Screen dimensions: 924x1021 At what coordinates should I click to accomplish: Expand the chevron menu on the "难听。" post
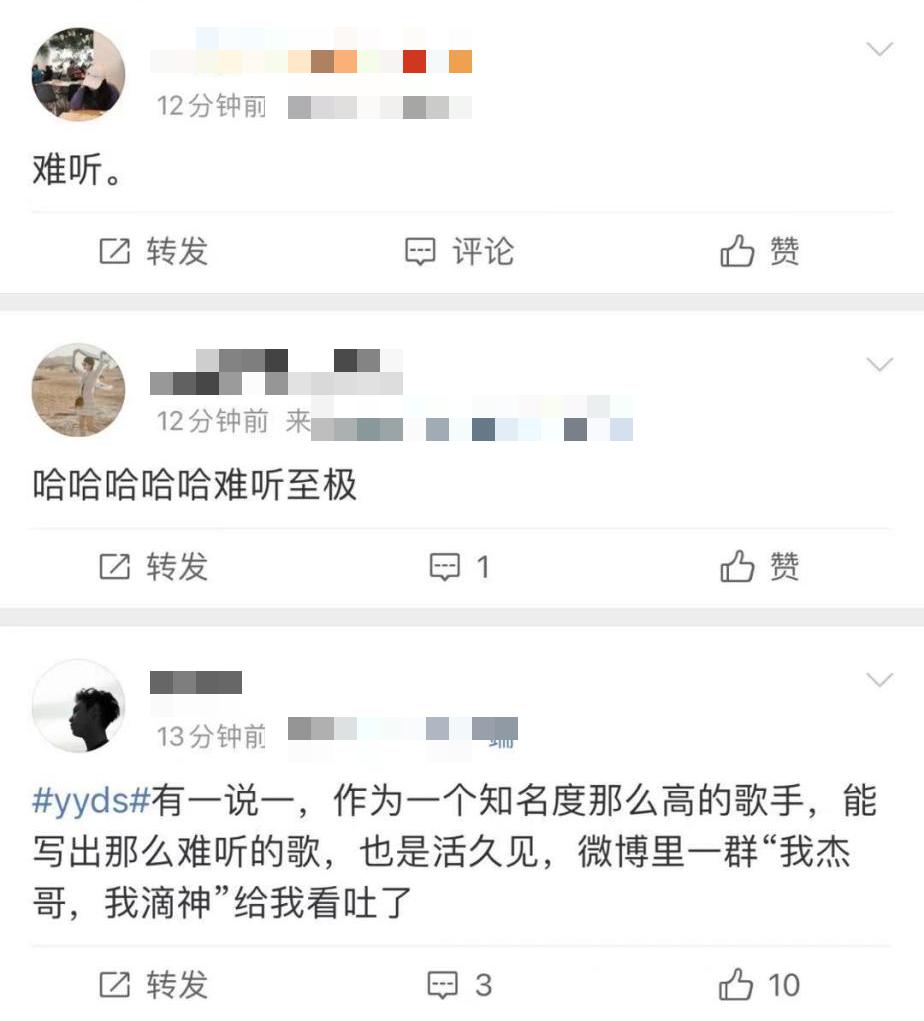(x=879, y=49)
